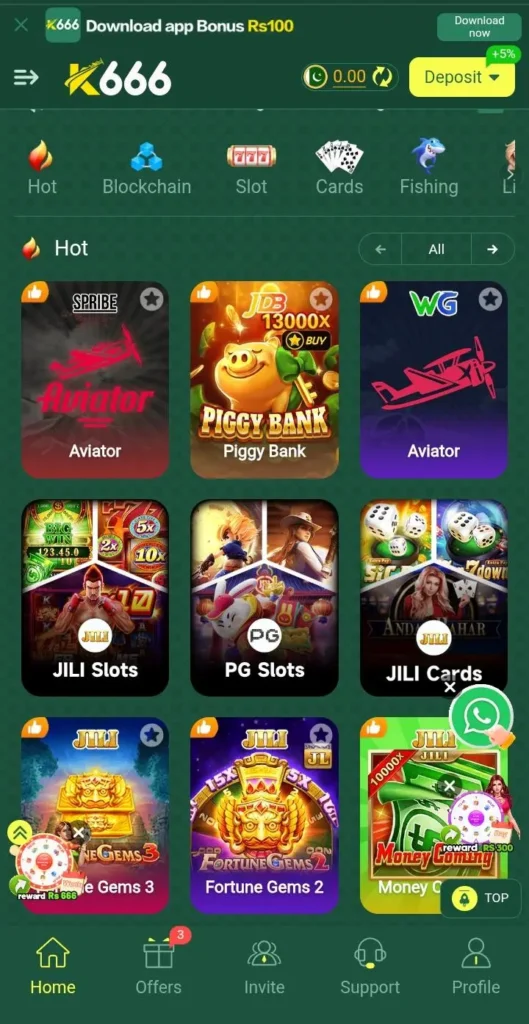This screenshot has width=529, height=1024.
Task: Open the side menu drawer
Action: click(26, 78)
